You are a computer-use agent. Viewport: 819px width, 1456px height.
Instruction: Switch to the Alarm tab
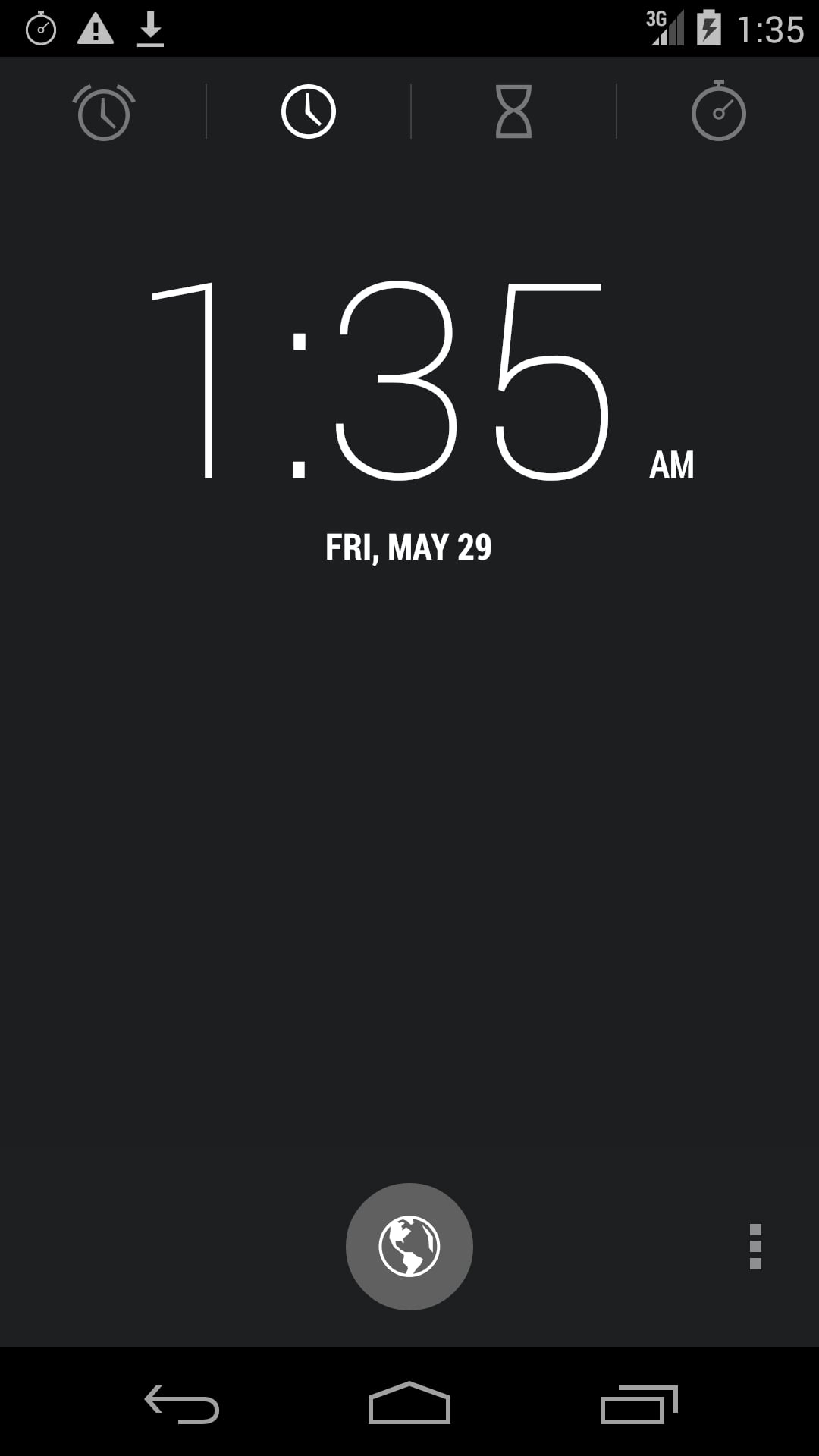(103, 112)
